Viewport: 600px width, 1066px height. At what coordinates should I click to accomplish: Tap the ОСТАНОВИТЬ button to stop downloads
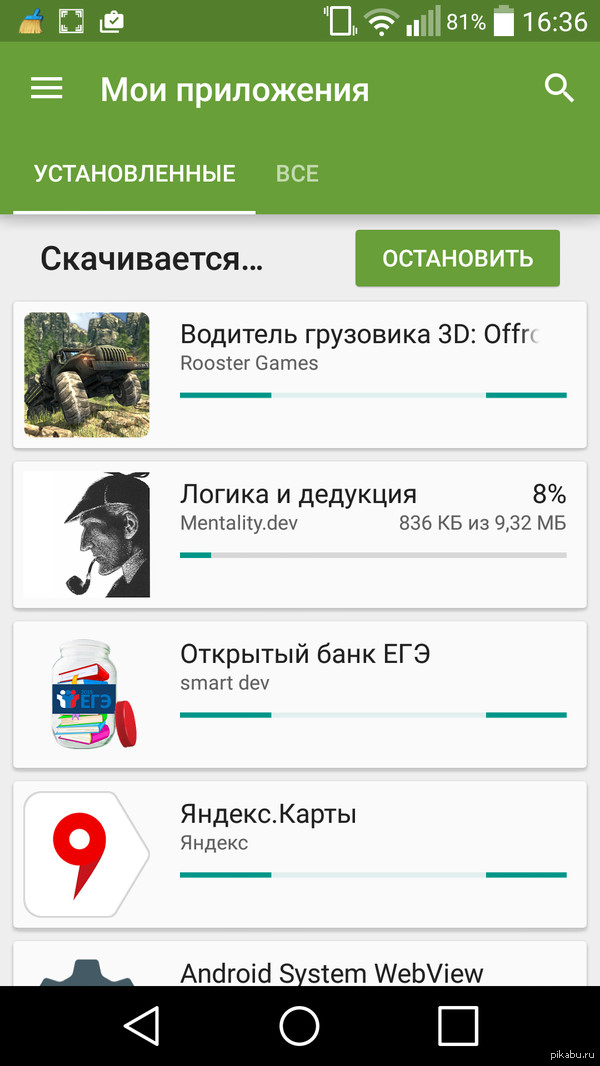coord(457,258)
